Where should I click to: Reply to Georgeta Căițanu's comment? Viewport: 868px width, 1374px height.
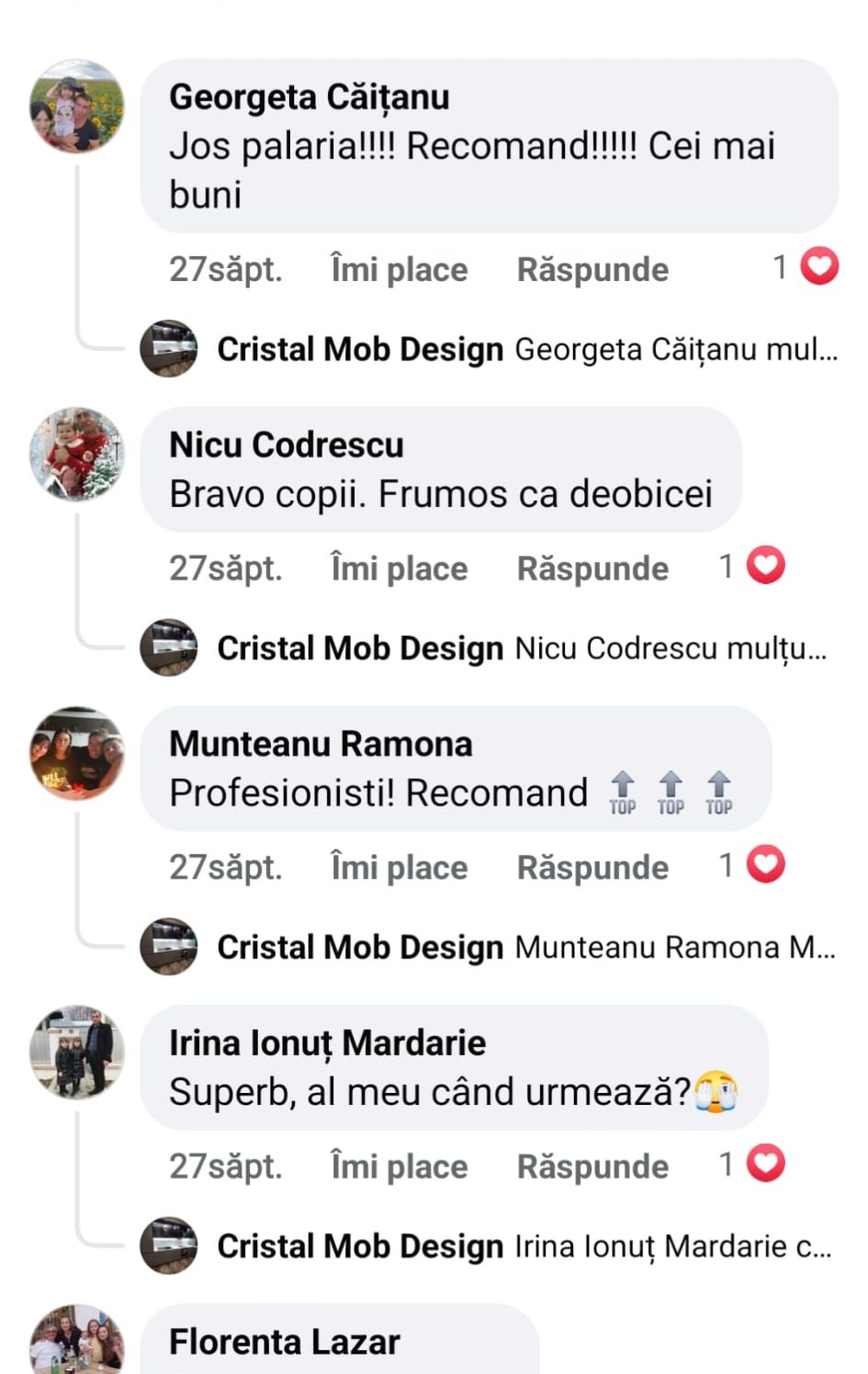point(592,270)
